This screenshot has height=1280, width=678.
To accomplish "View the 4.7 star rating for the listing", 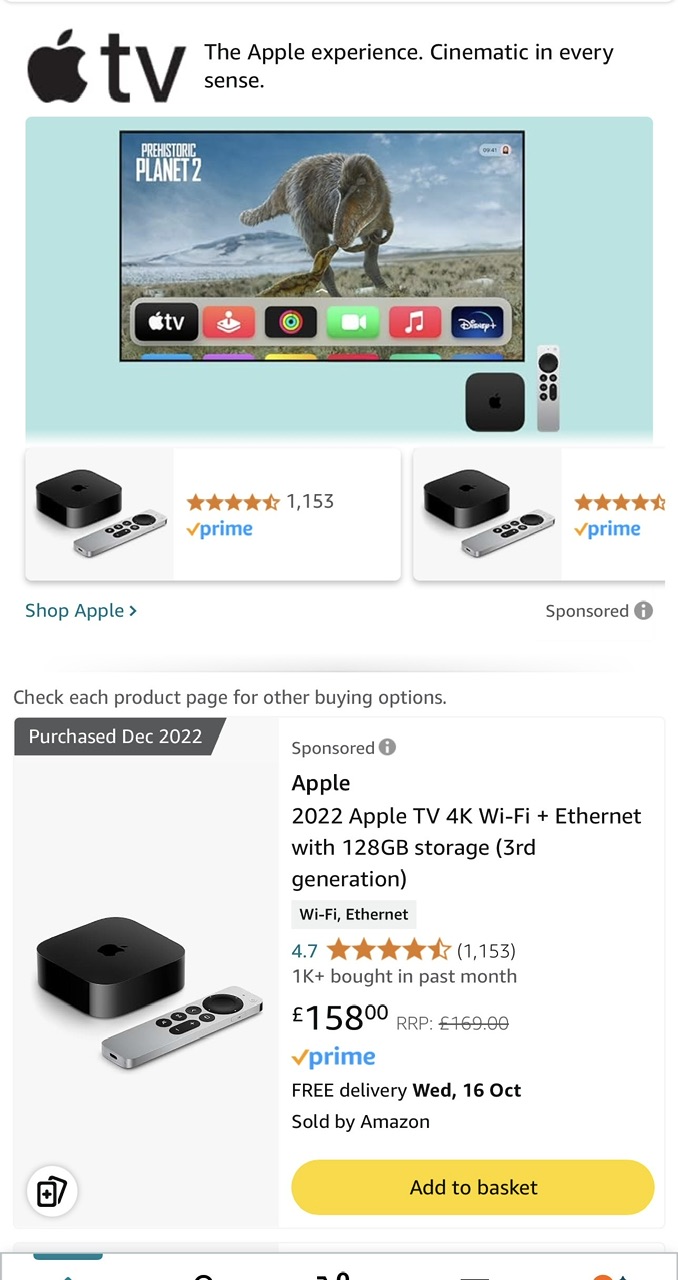I will [x=388, y=950].
